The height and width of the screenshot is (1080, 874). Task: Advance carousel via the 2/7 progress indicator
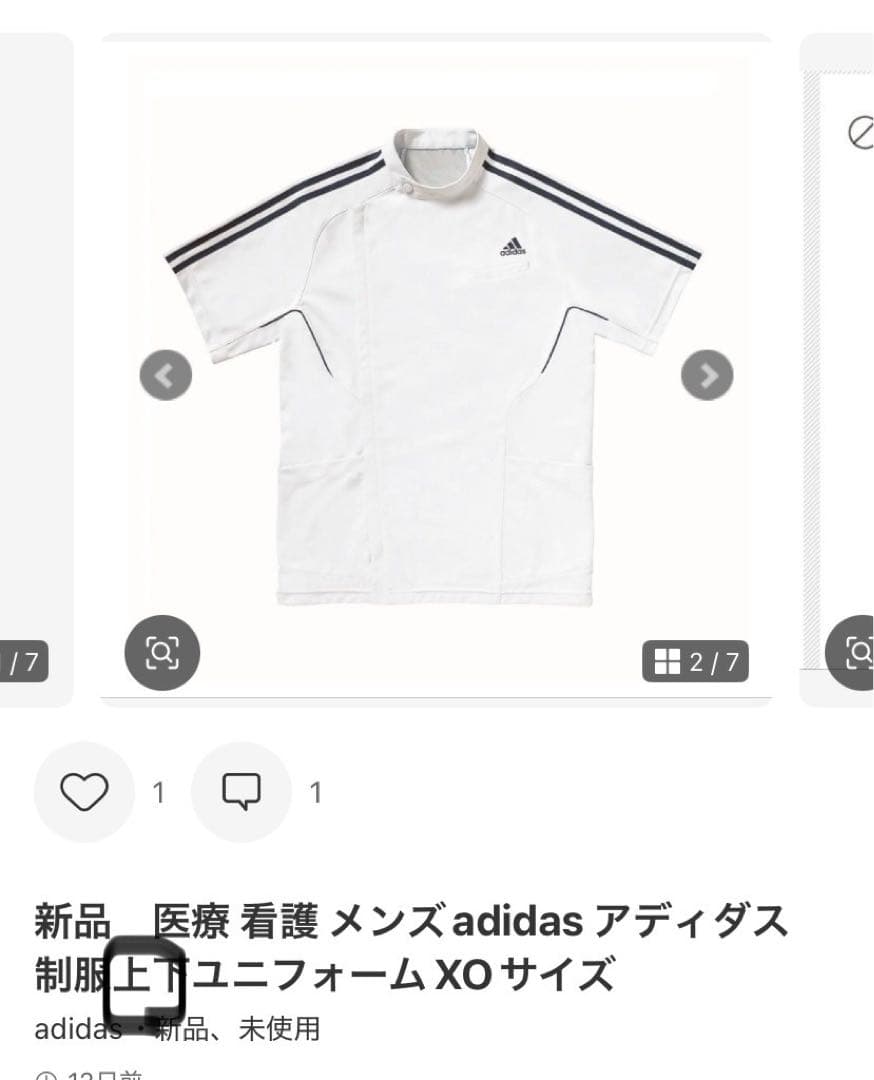point(696,662)
